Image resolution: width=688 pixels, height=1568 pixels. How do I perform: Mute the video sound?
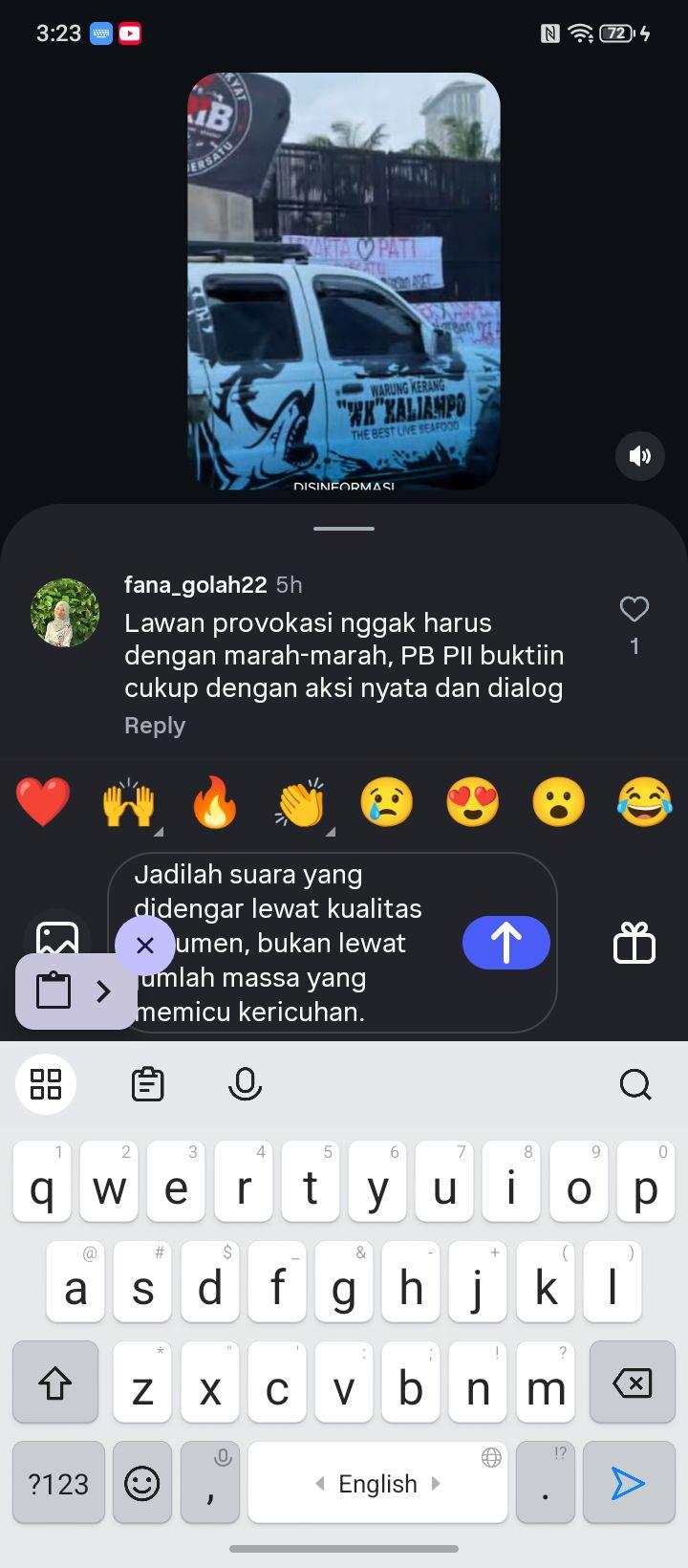[640, 456]
